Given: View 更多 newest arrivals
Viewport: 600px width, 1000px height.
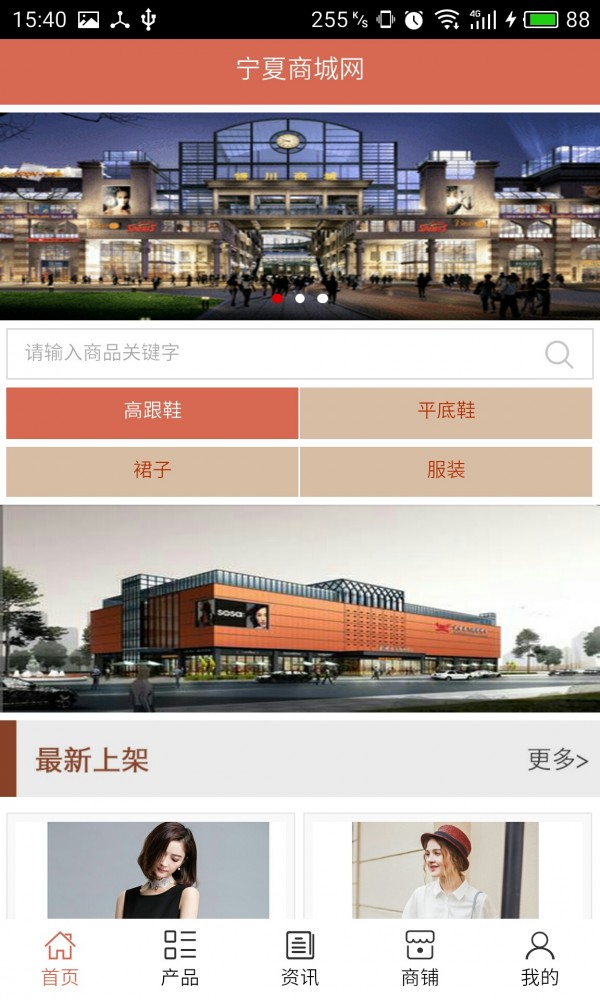Looking at the screenshot, I should tap(557, 759).
